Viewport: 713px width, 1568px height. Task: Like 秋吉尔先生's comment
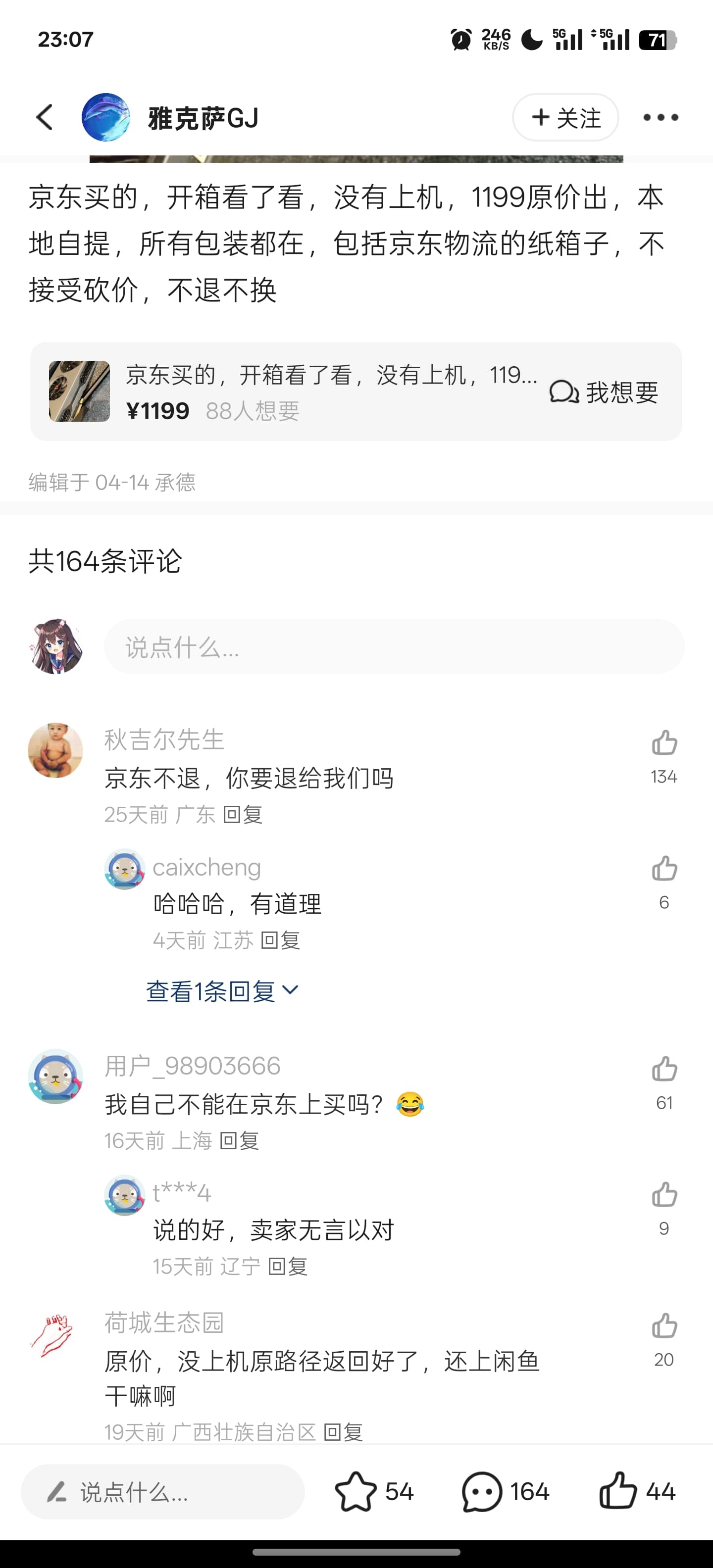click(663, 742)
